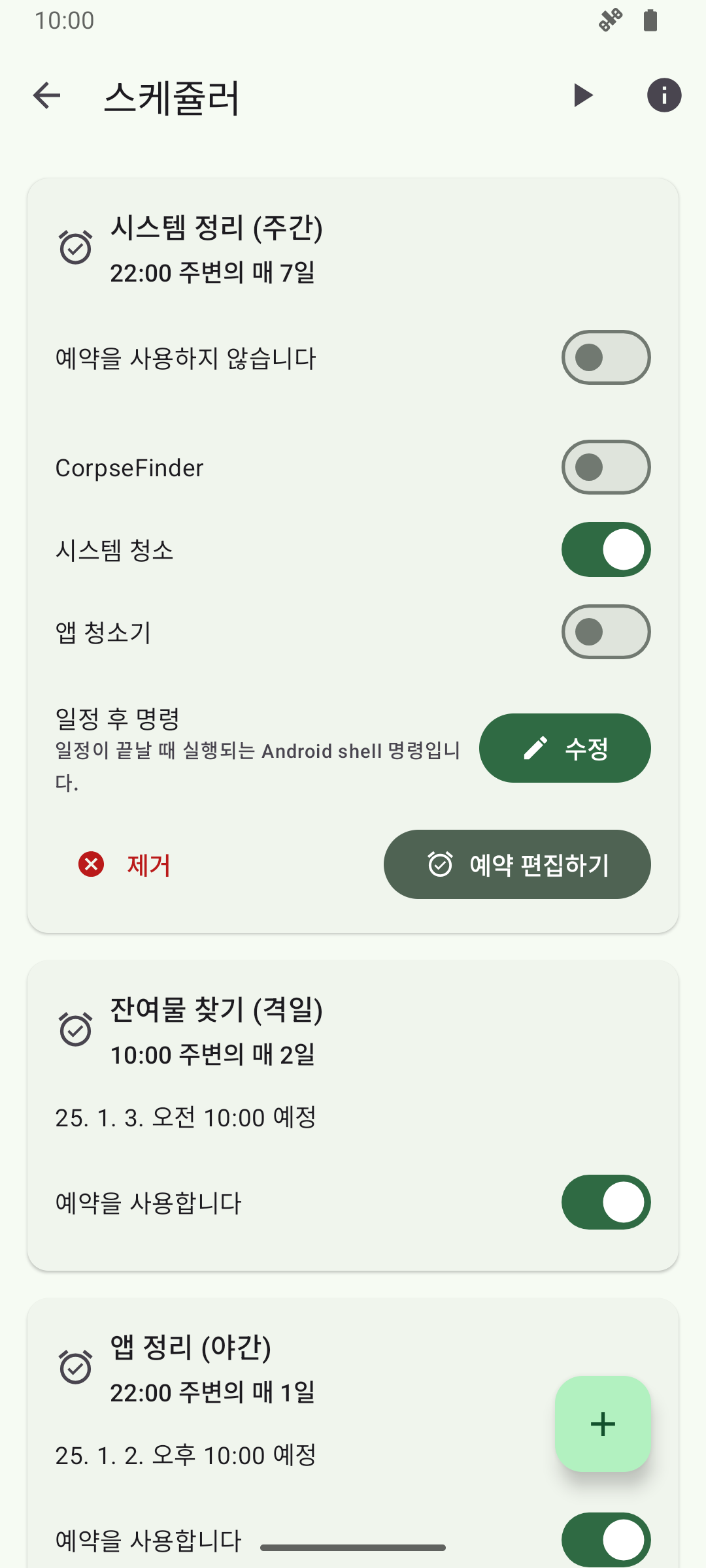Enable the 시스템 정리 (주간) schedule switch

(605, 357)
